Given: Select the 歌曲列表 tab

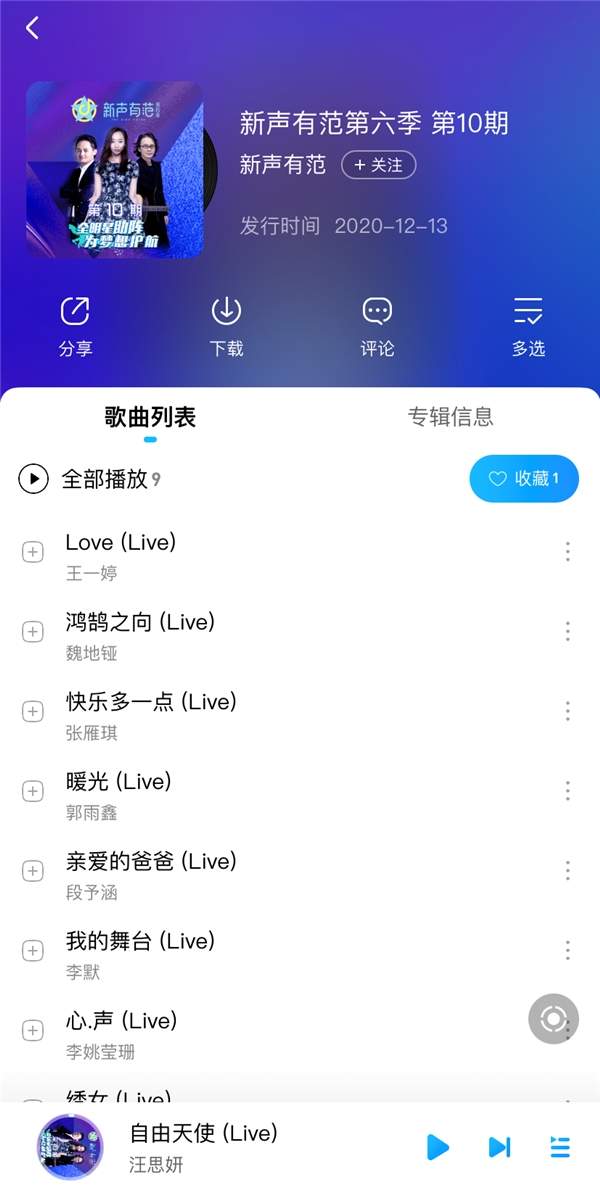Looking at the screenshot, I should (x=150, y=417).
